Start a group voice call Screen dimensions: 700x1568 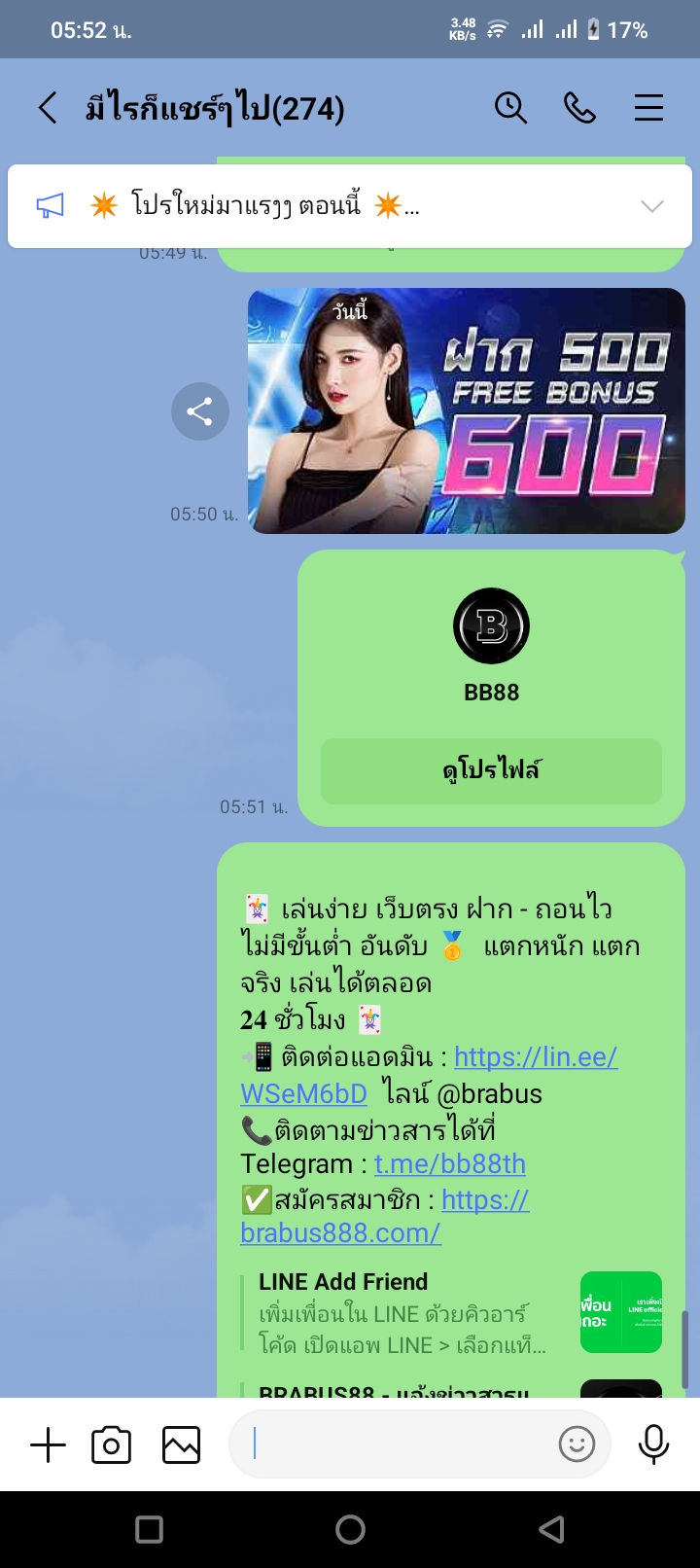coord(579,108)
